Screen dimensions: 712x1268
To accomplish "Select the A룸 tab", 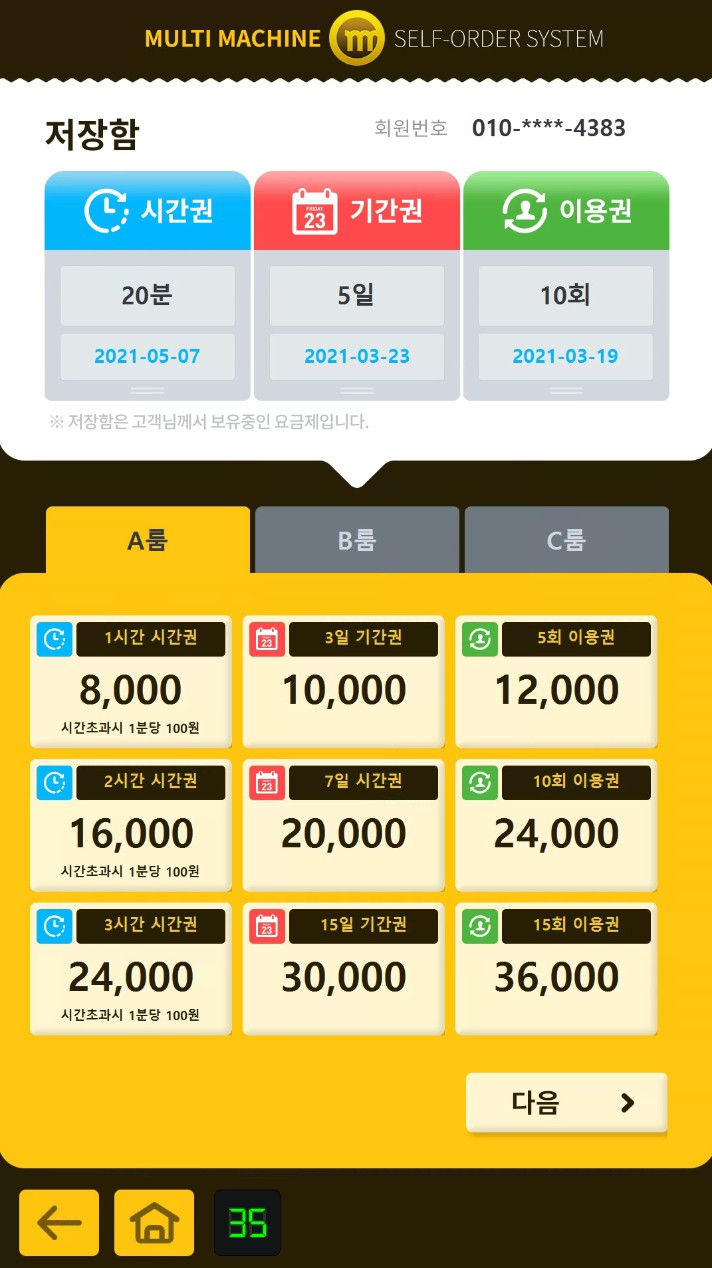I will (x=148, y=540).
